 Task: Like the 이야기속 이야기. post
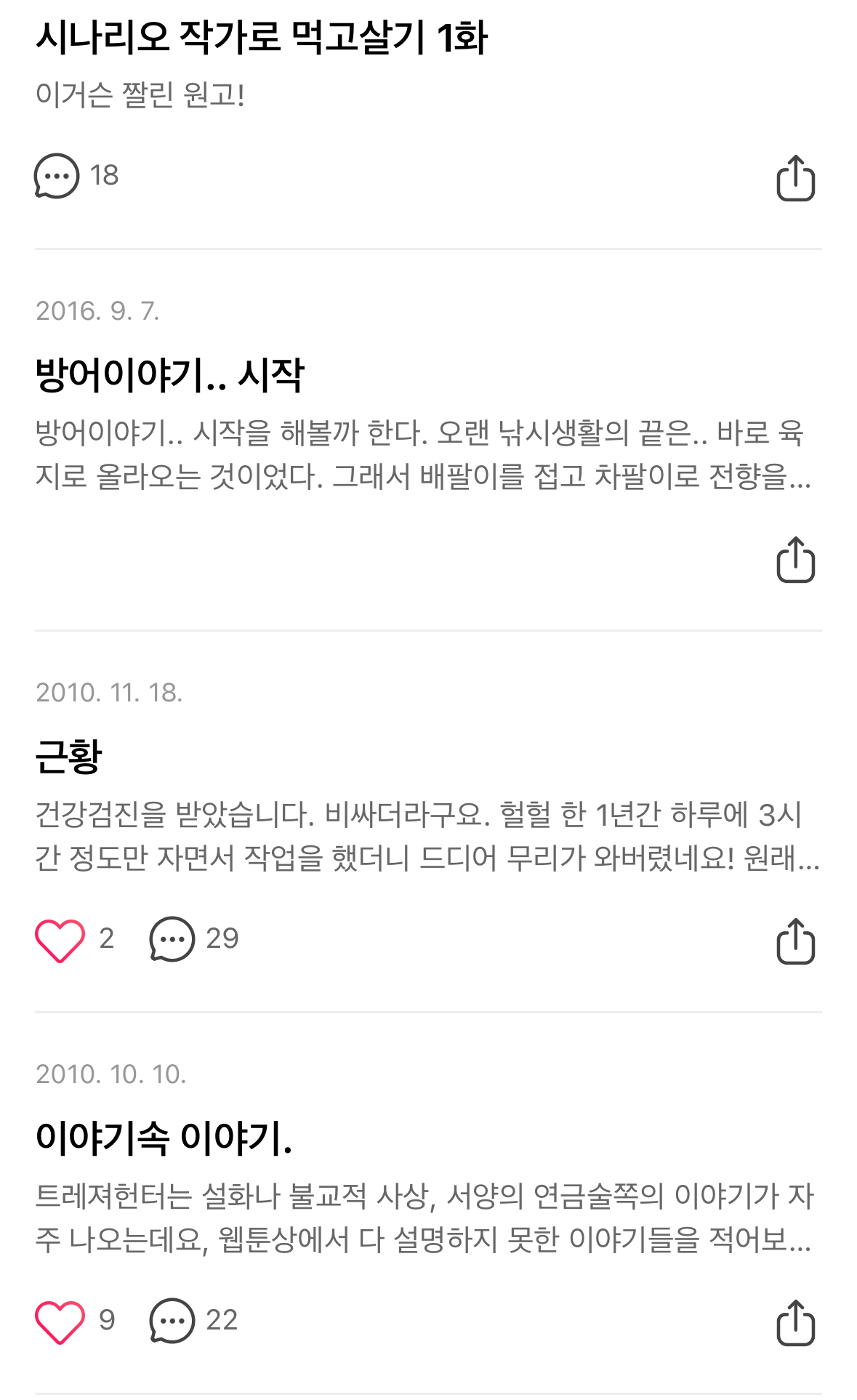60,1321
